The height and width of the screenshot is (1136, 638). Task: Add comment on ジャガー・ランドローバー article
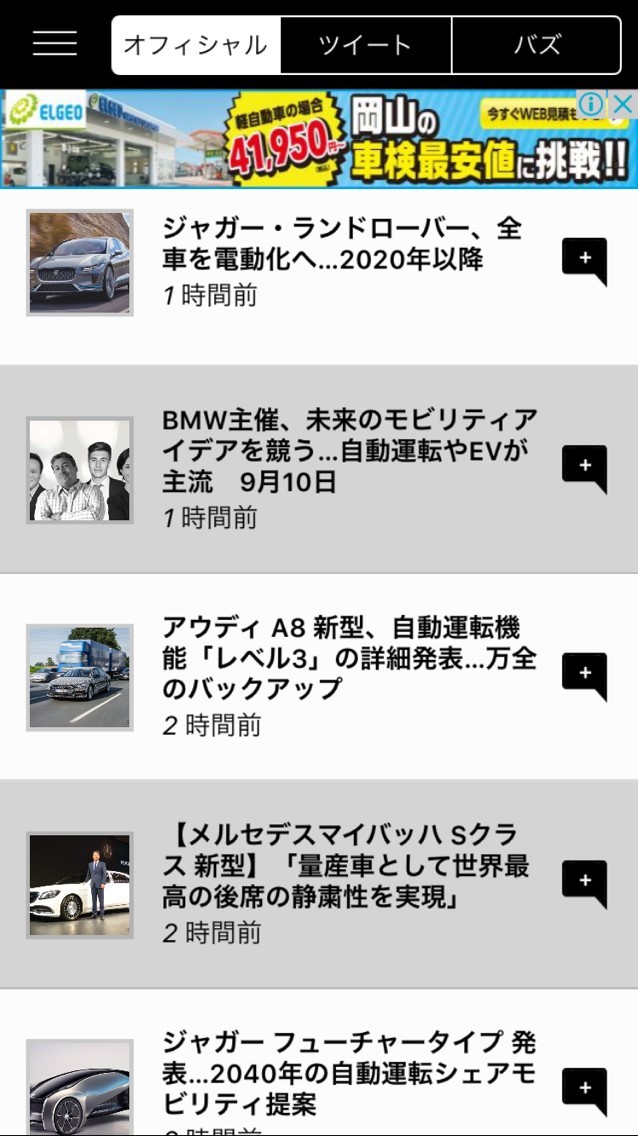click(584, 260)
